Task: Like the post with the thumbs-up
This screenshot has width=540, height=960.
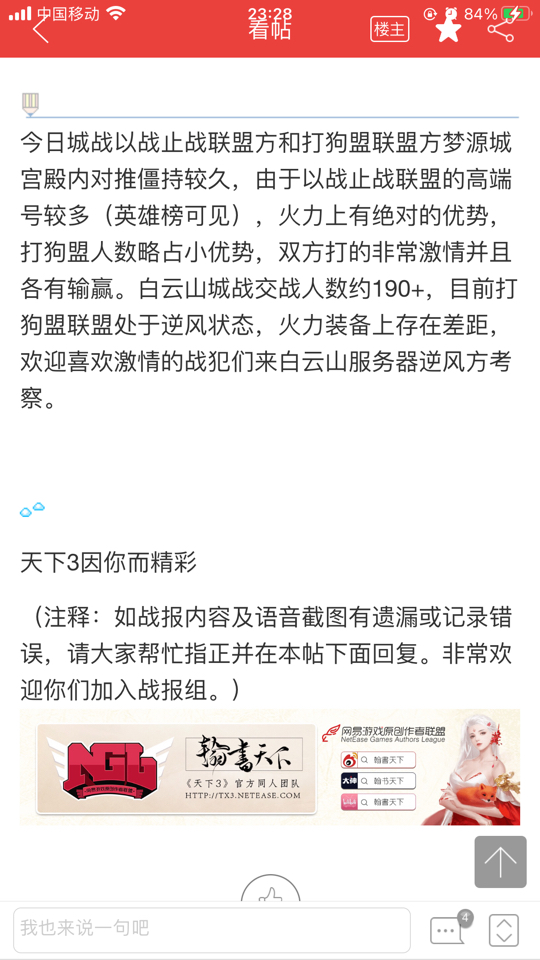Action: pos(270,889)
